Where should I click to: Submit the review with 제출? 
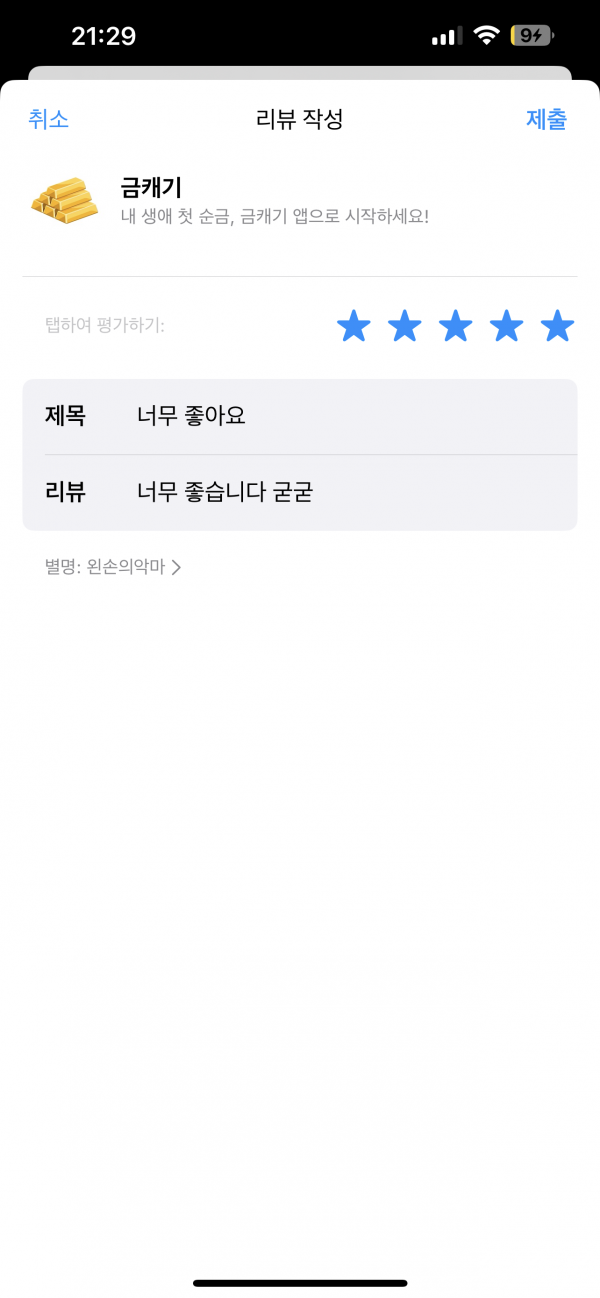point(547,120)
